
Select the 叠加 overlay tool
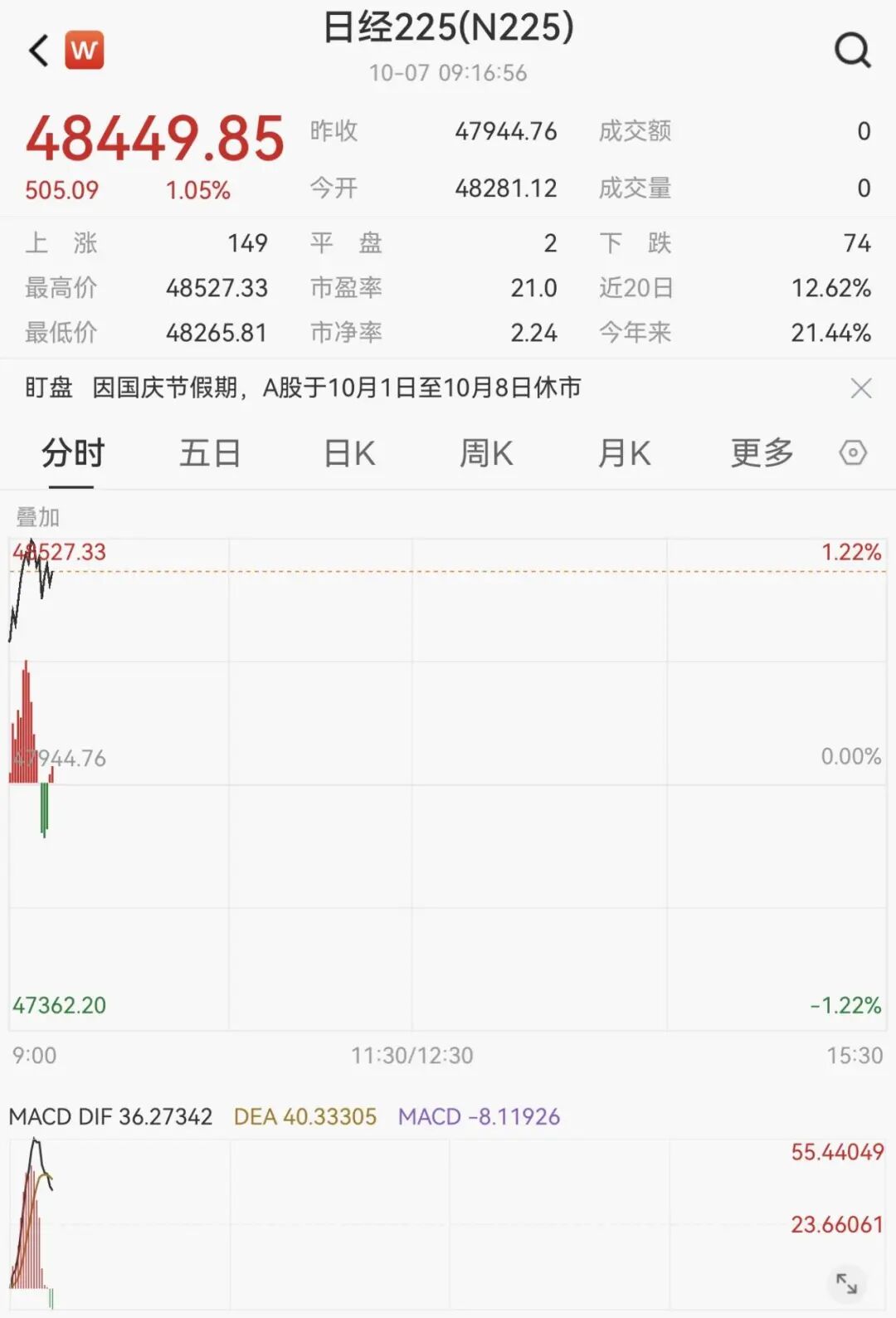37,515
